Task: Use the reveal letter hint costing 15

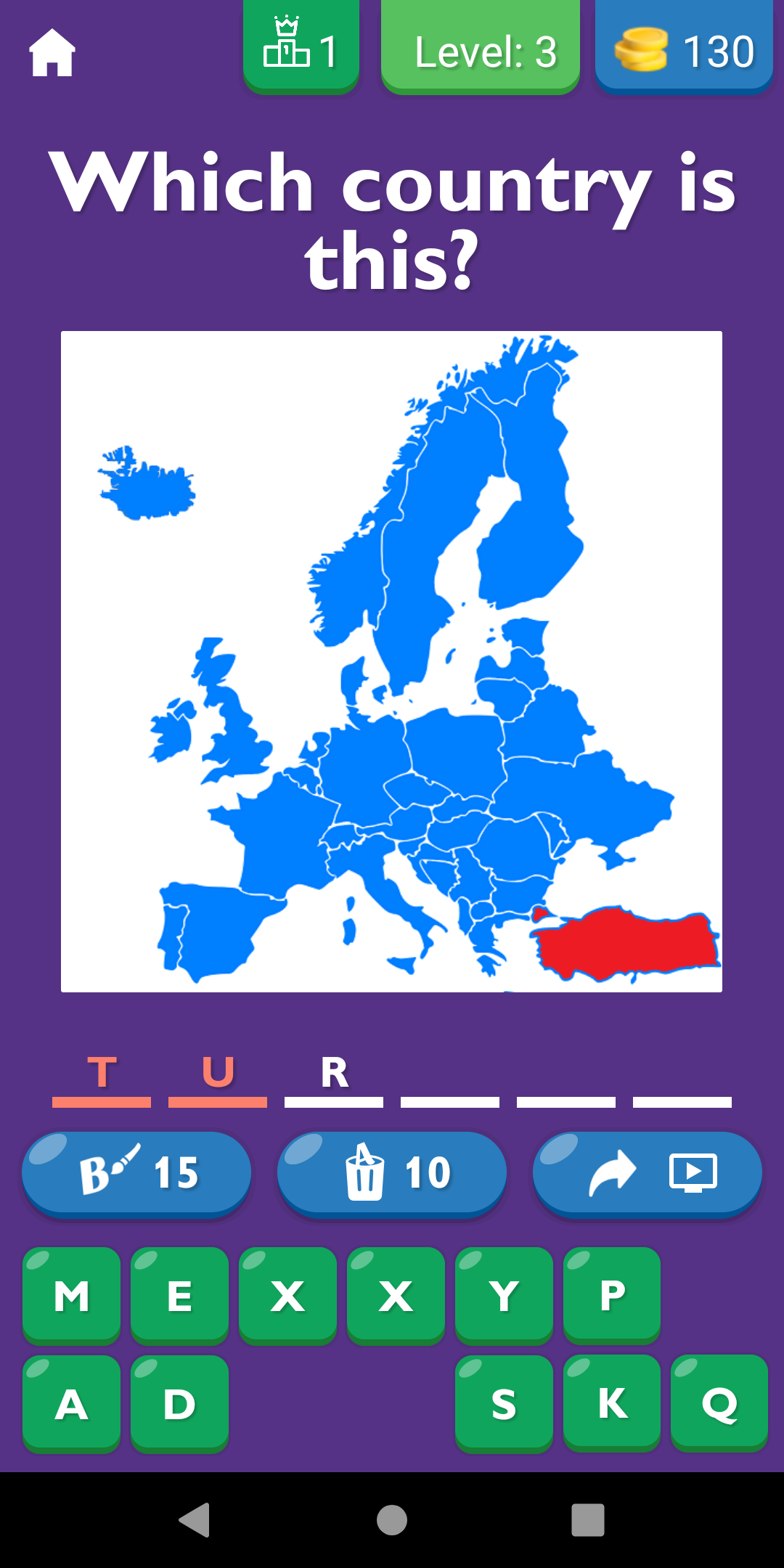Action: pos(136,1172)
